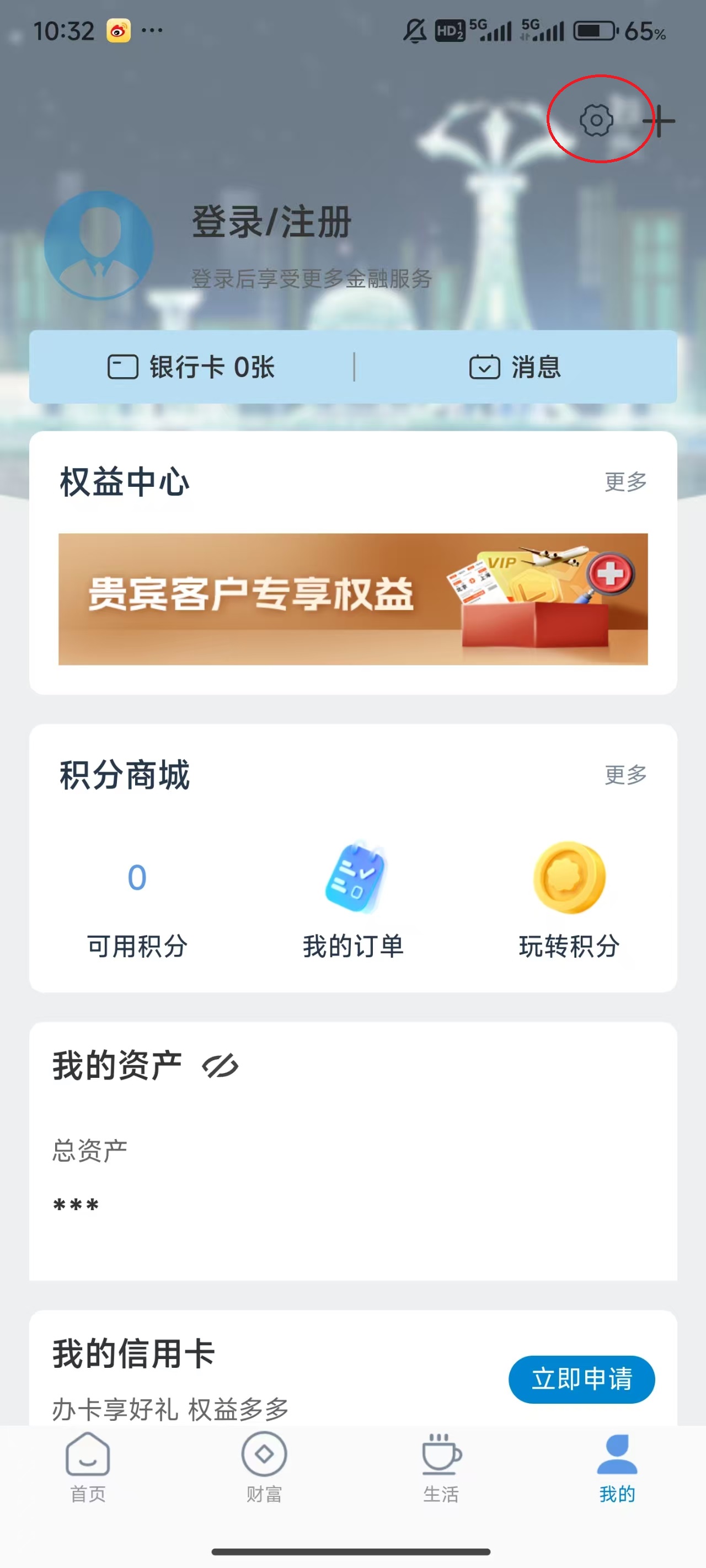Toggle asset visibility next to 我的资产
The image size is (706, 1568).
tap(220, 1066)
